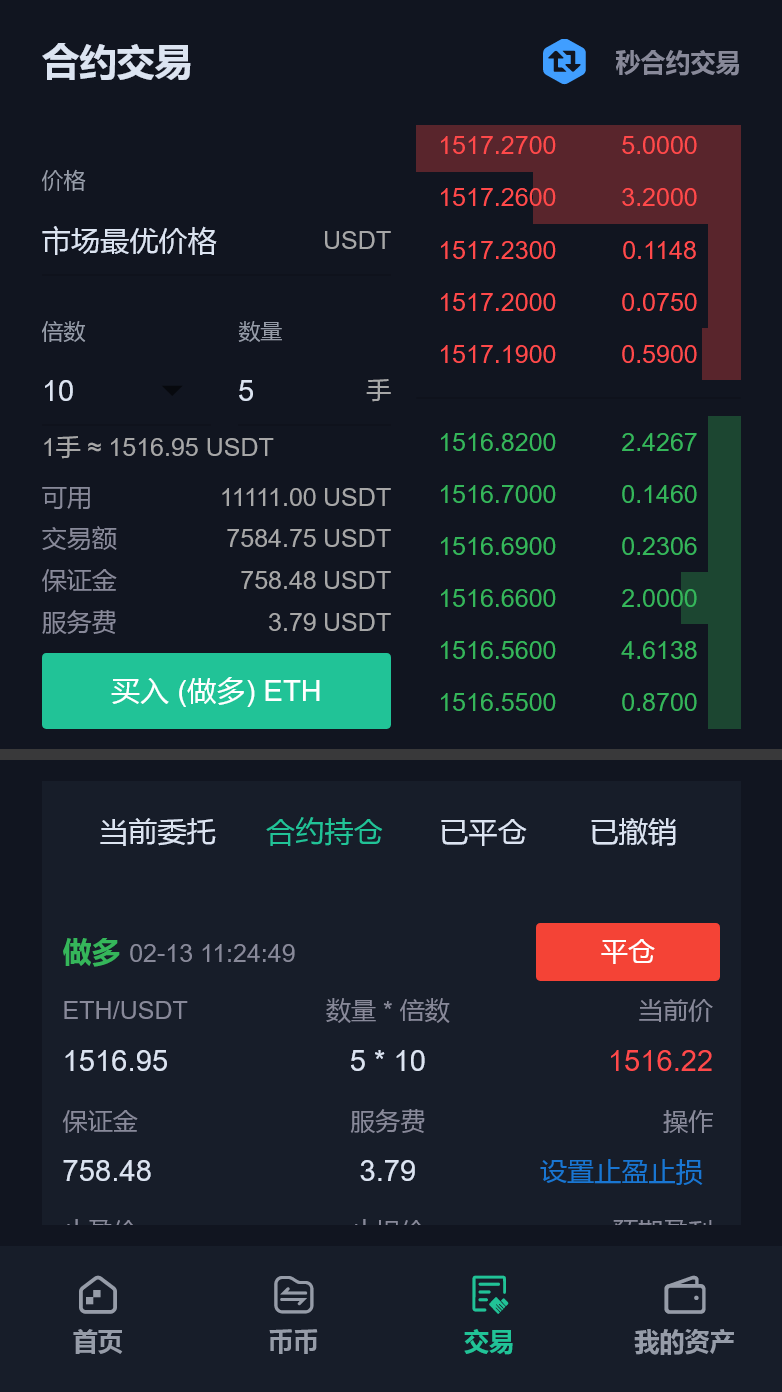Viewport: 782px width, 1392px height.
Task: Select the 合约持仓 tab
Action: (x=324, y=832)
